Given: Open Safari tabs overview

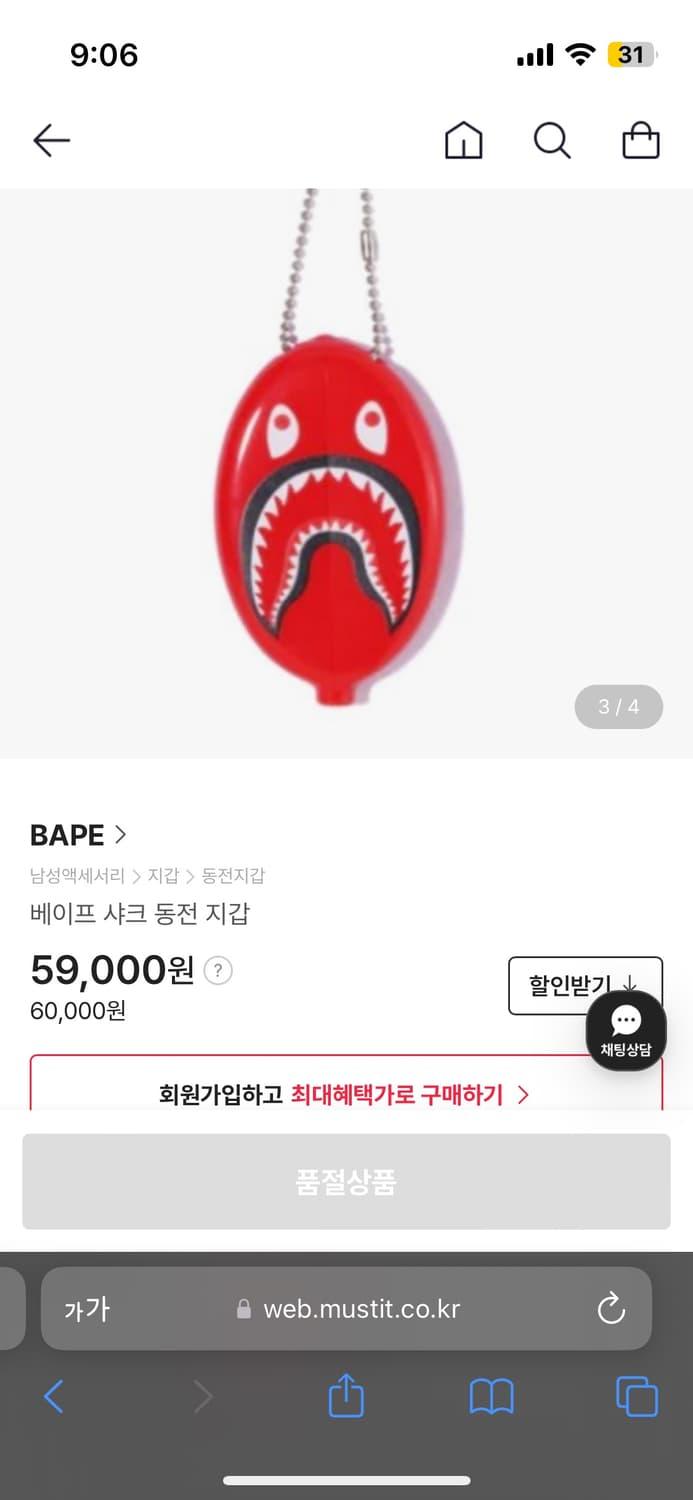Looking at the screenshot, I should pyautogui.click(x=636, y=1396).
